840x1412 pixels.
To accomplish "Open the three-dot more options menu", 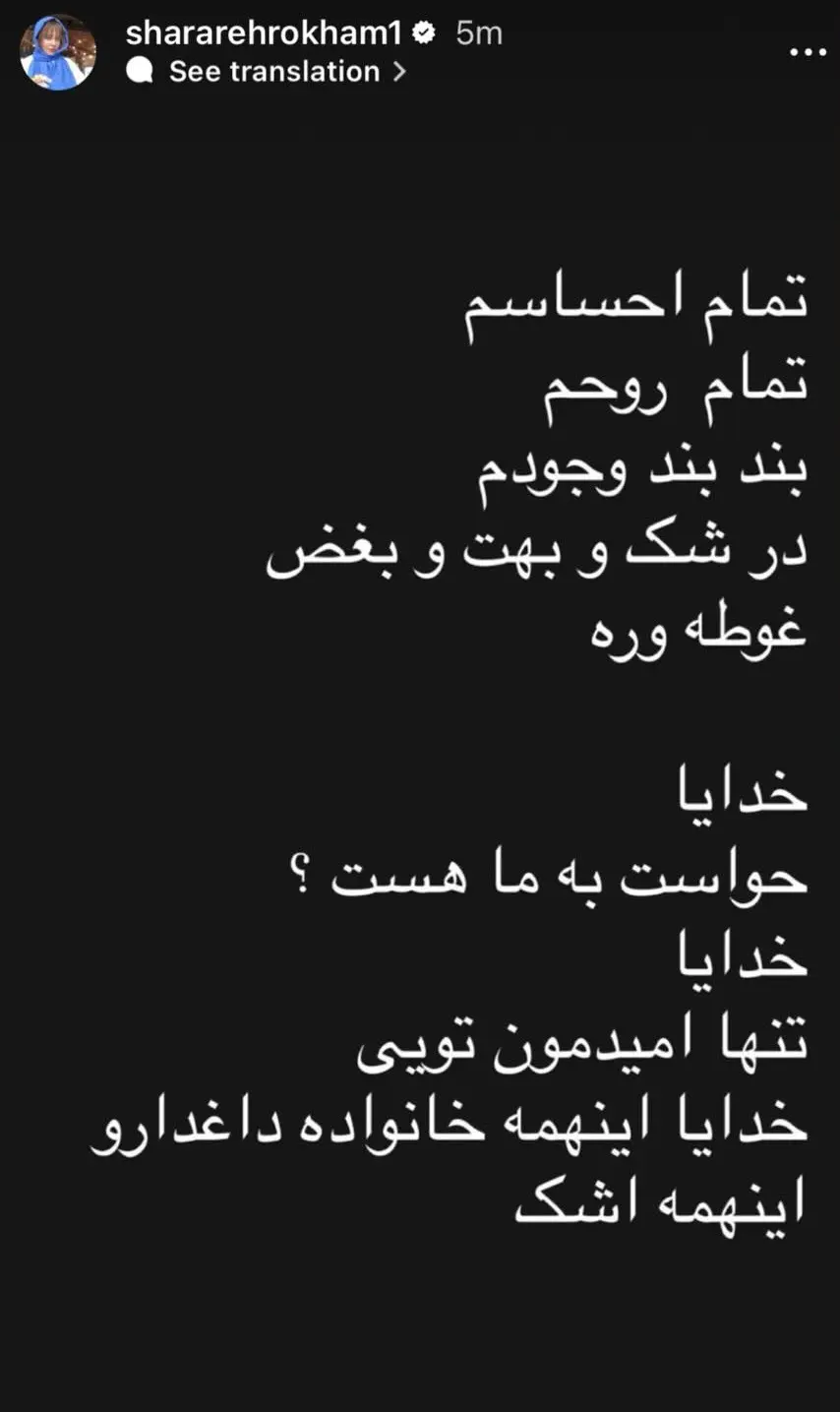I will (x=809, y=52).
